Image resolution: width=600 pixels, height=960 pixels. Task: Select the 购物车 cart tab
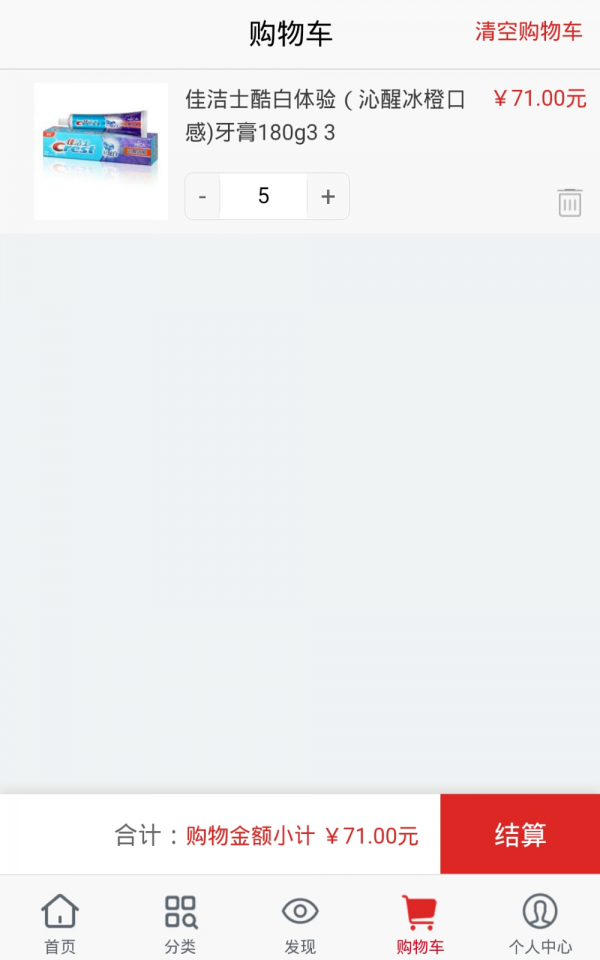click(x=420, y=924)
